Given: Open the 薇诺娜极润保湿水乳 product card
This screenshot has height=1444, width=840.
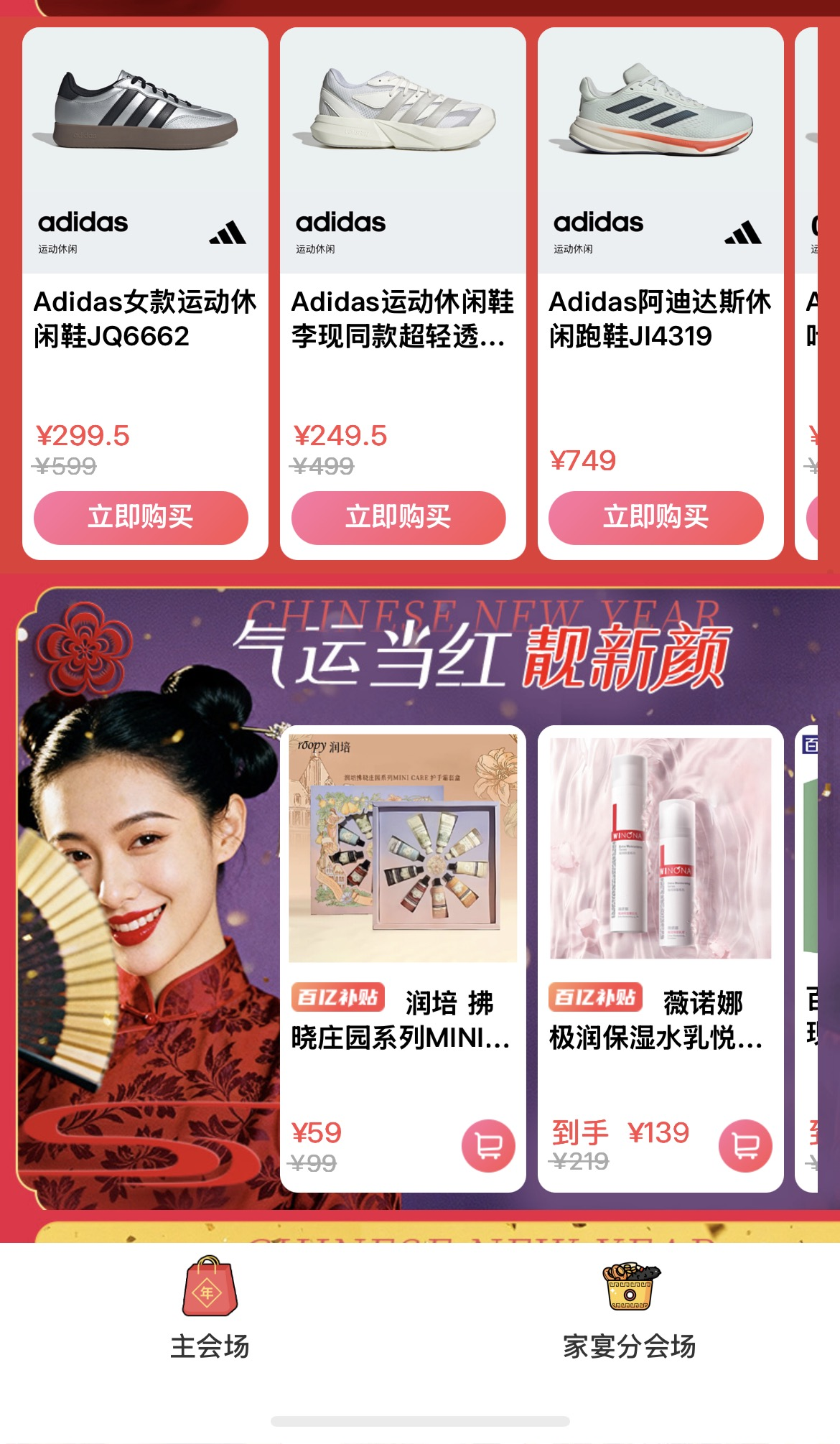Looking at the screenshot, I should click(660, 898).
